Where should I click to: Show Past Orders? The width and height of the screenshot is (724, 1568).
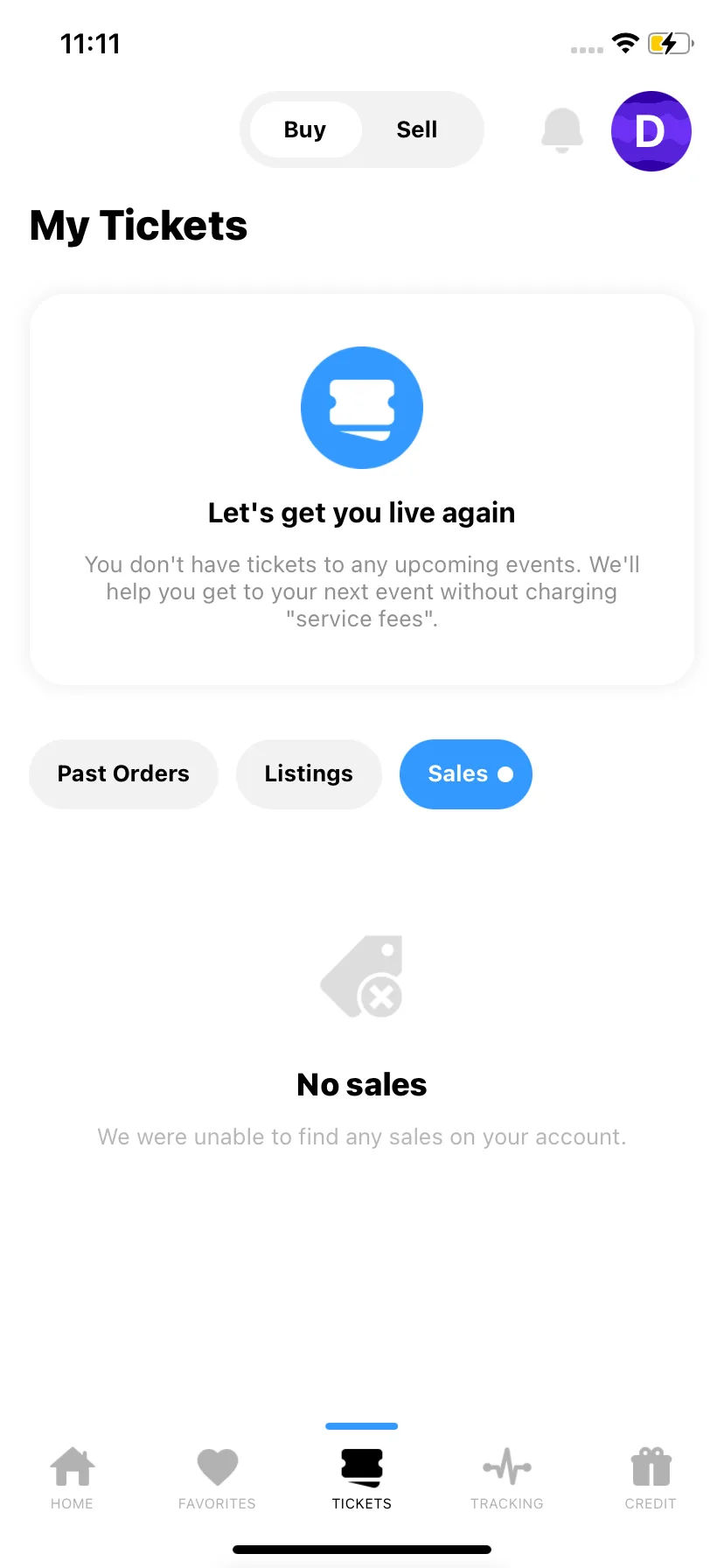[123, 773]
